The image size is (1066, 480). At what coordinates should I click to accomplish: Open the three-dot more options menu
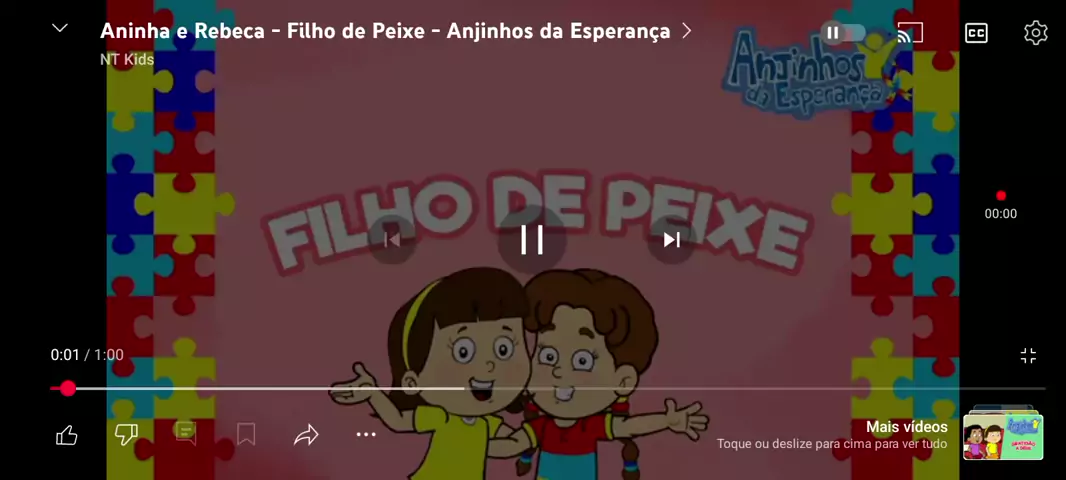[366, 434]
